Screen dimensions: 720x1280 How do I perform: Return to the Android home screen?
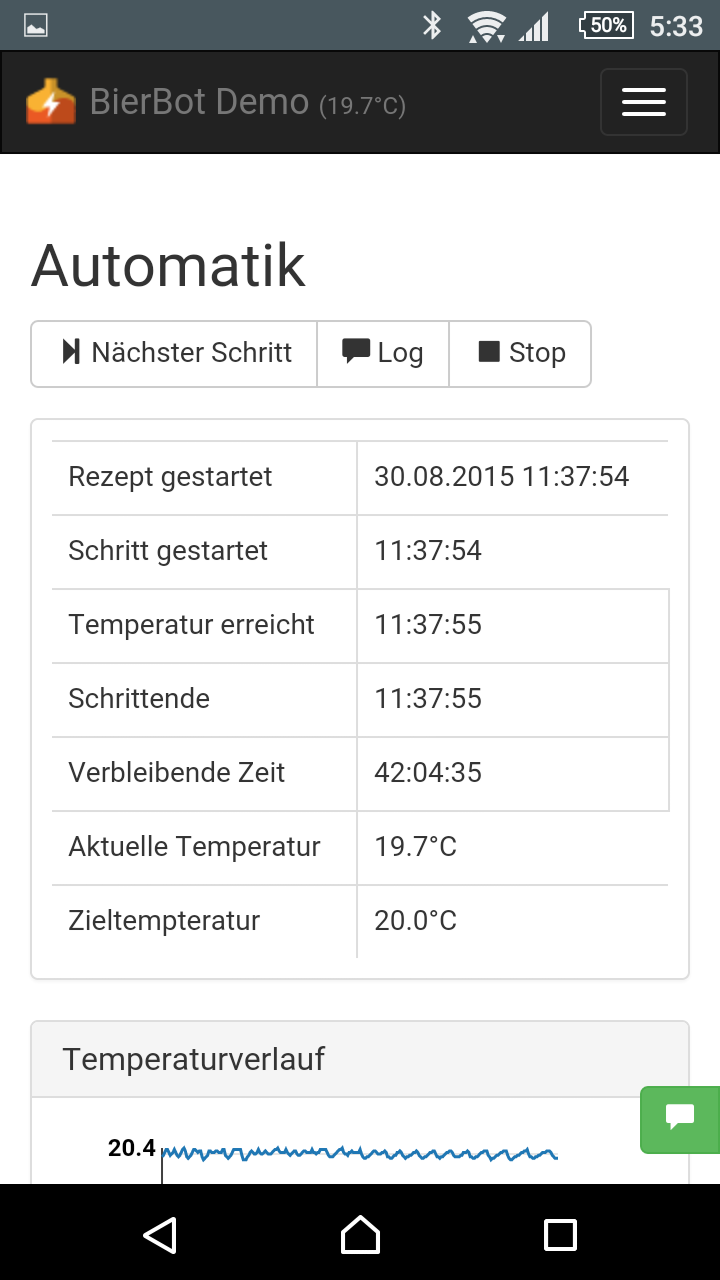click(360, 1235)
